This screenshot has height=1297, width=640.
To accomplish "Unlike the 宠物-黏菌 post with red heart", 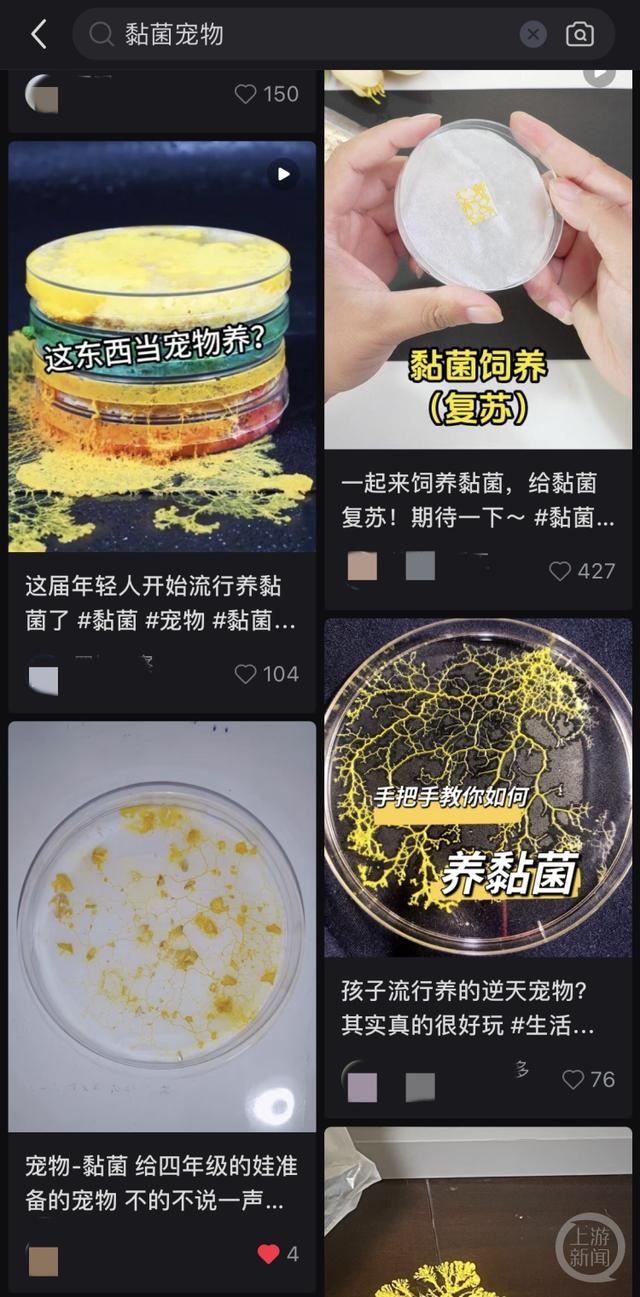I will [268, 1254].
